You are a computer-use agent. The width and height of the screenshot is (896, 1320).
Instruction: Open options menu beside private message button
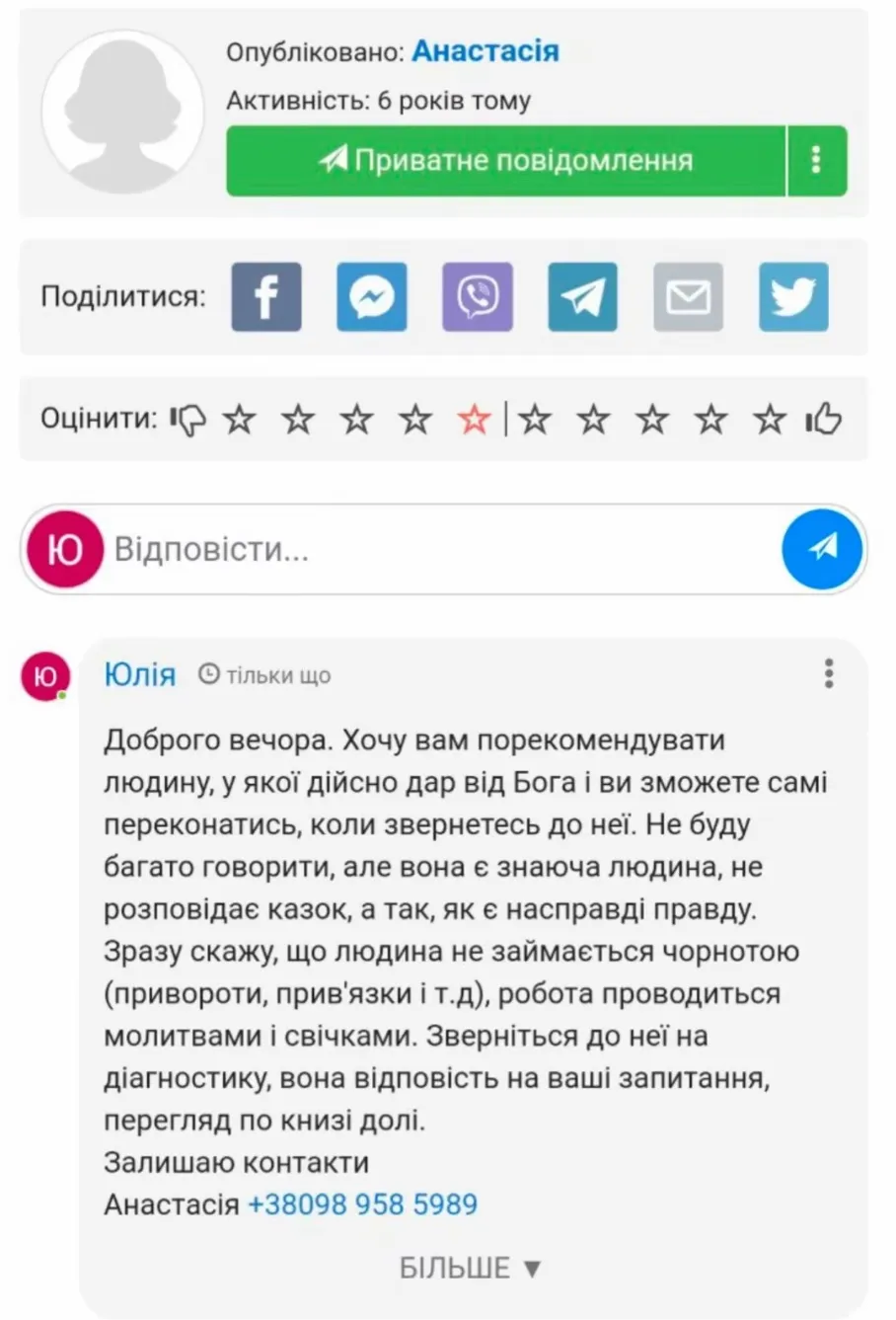point(816,160)
